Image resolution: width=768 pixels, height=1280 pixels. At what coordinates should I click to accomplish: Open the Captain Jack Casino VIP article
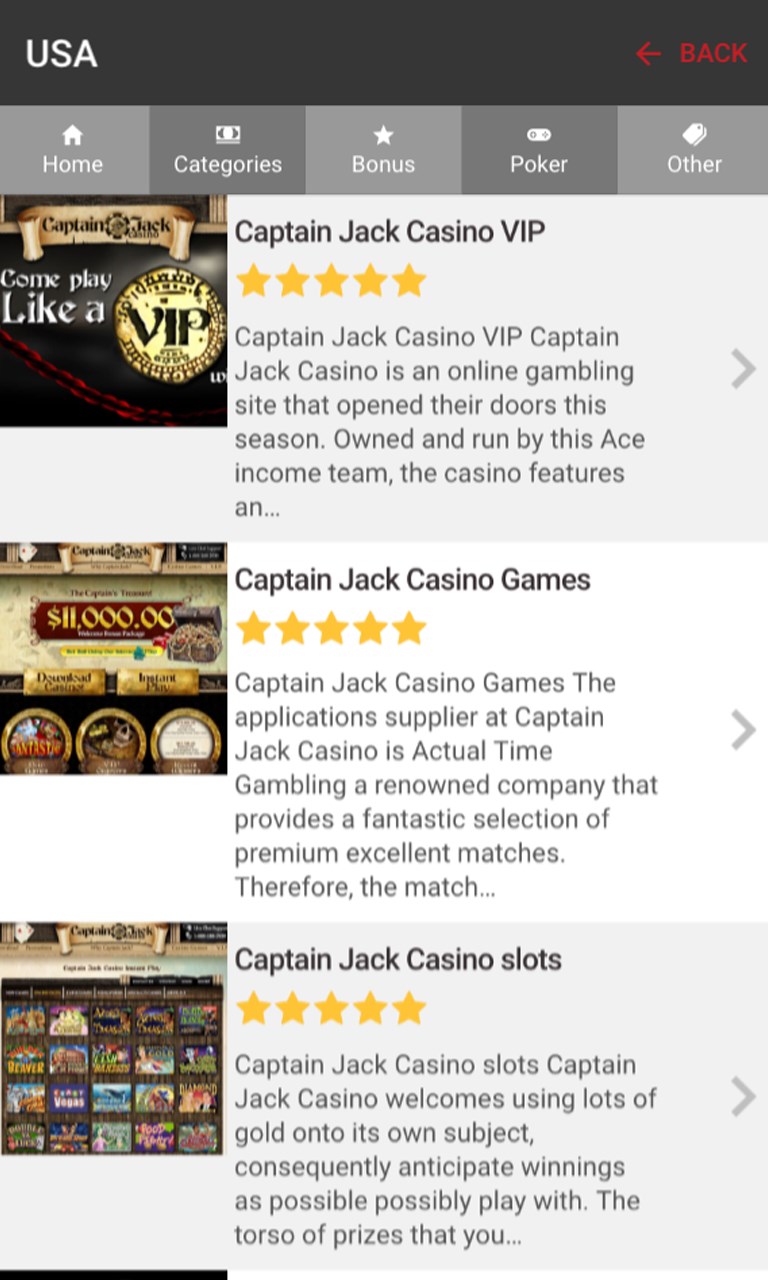coord(390,232)
